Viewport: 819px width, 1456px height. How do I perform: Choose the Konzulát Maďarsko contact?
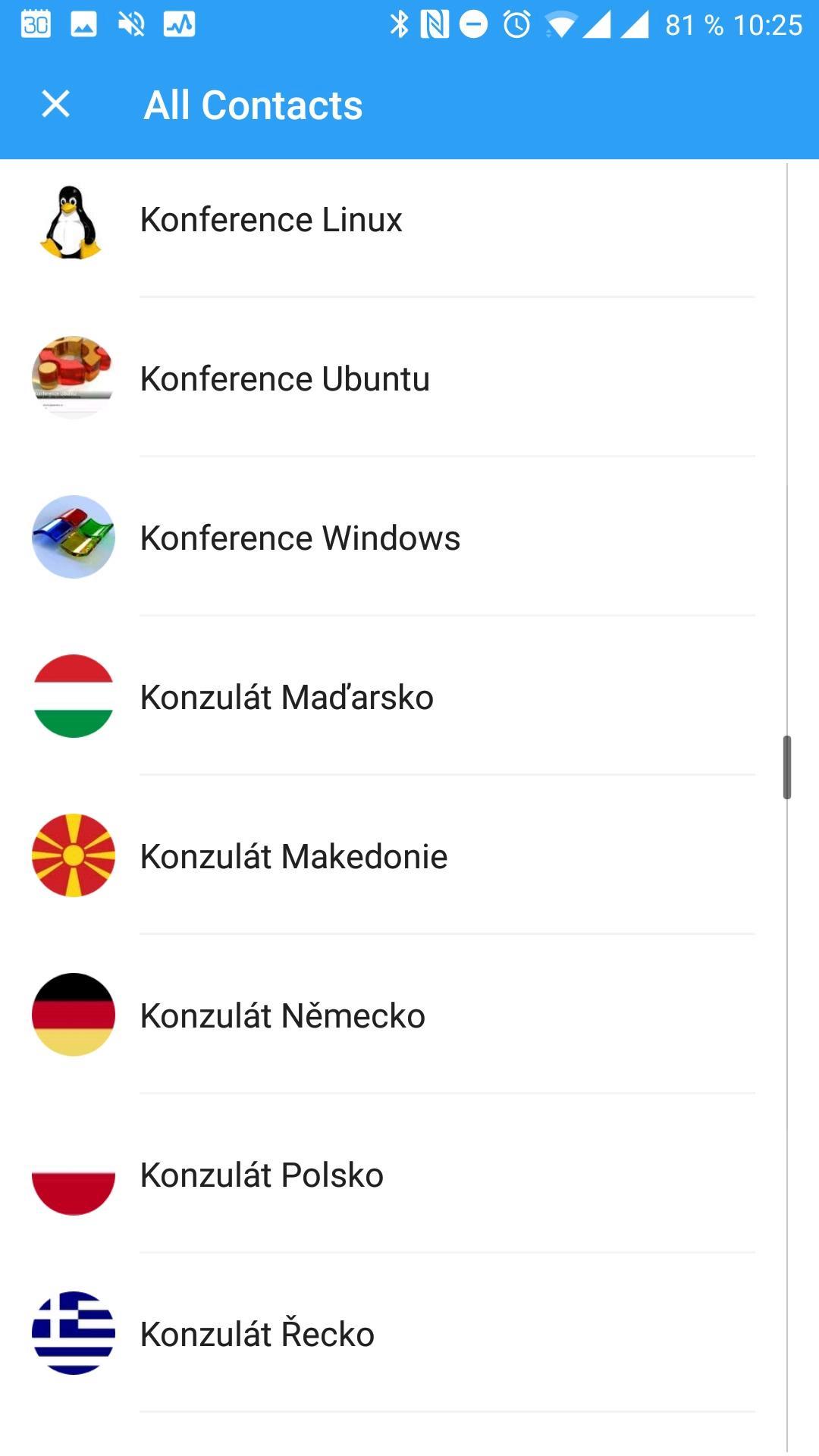coord(394,696)
